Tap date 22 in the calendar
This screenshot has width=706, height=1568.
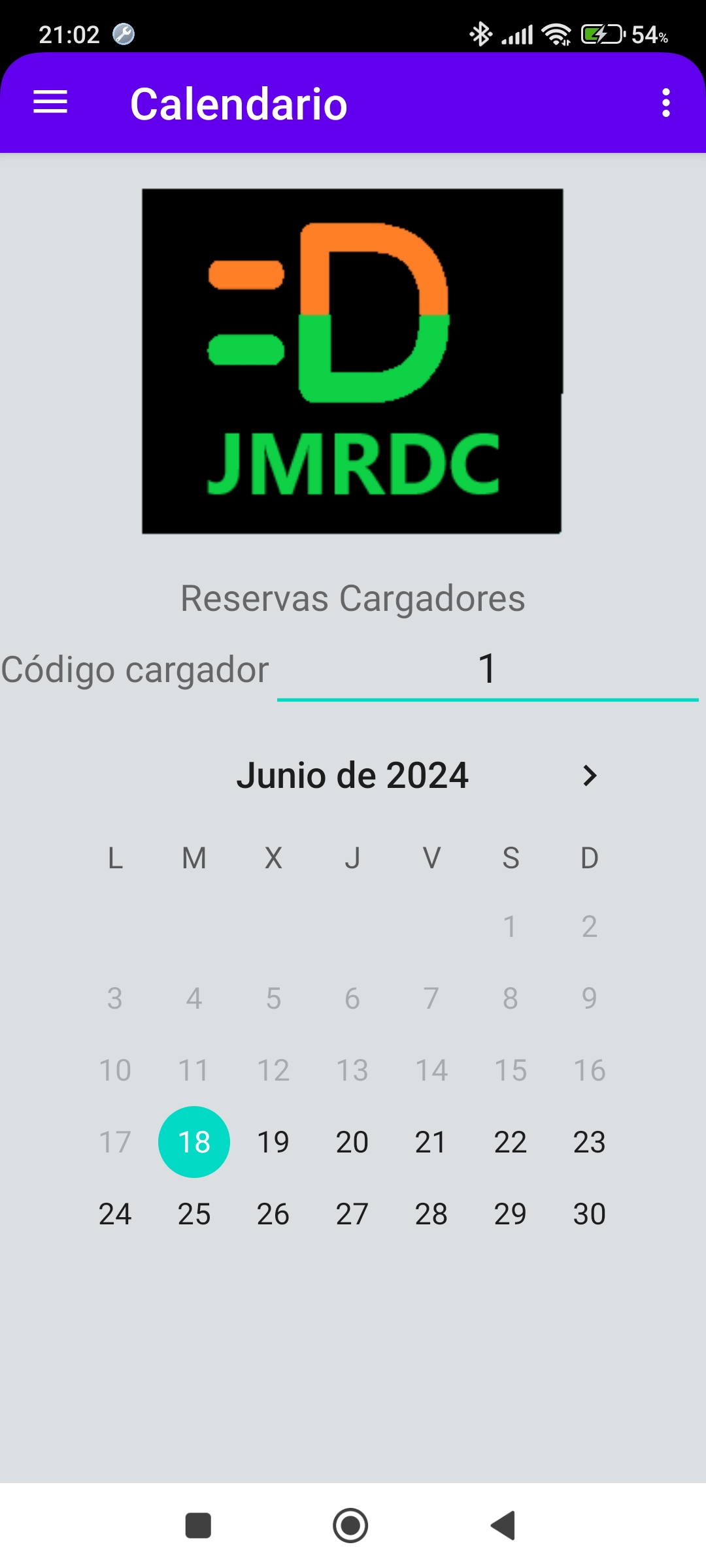pos(511,1142)
